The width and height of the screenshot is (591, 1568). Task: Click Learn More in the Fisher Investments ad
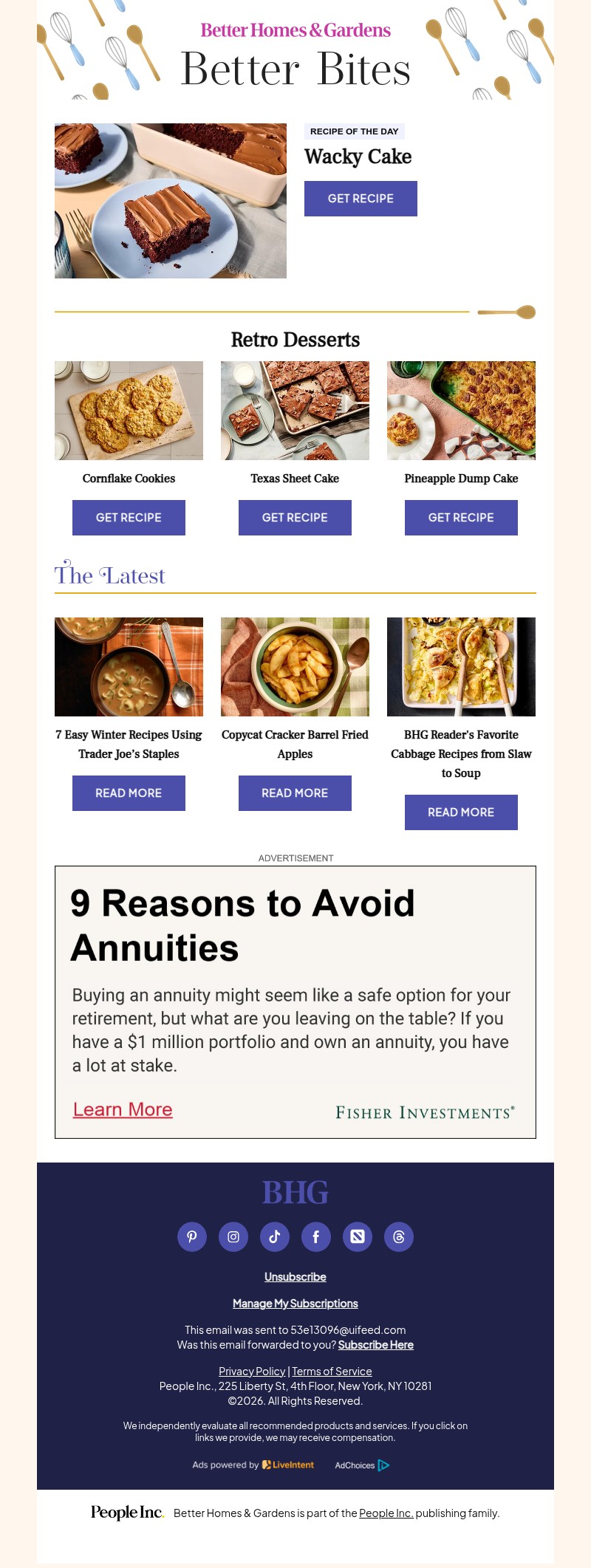click(123, 1109)
